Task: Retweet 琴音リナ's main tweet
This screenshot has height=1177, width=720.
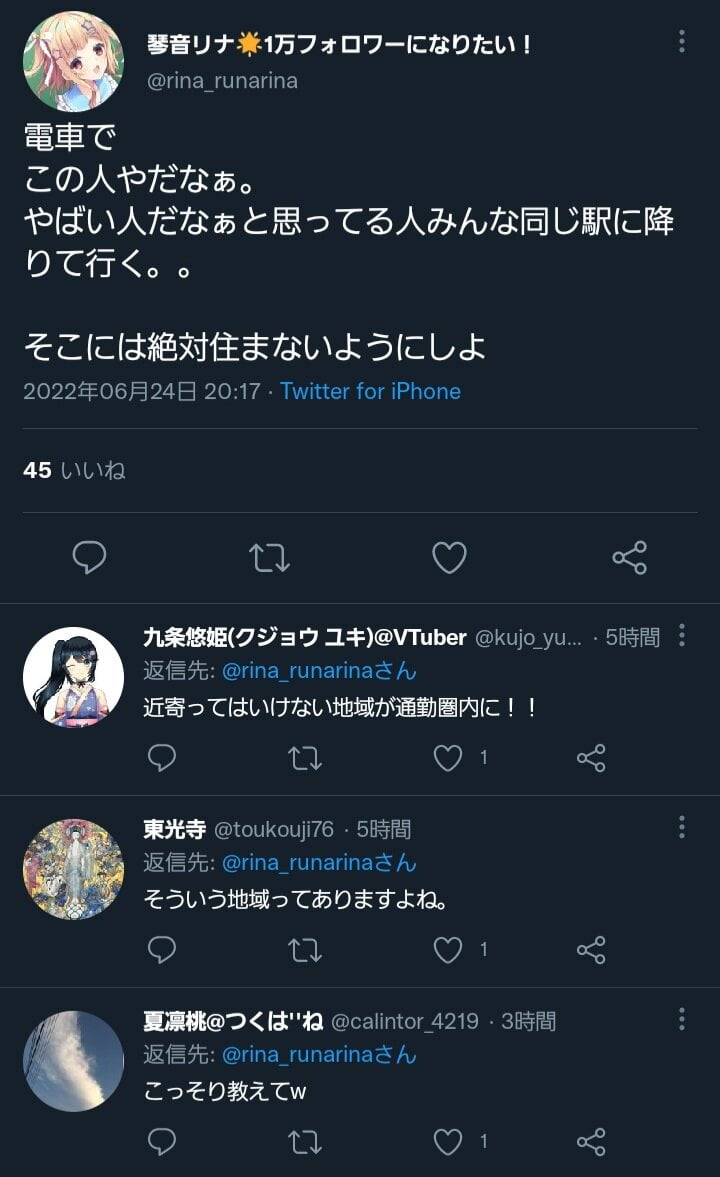Action: pyautogui.click(x=269, y=557)
